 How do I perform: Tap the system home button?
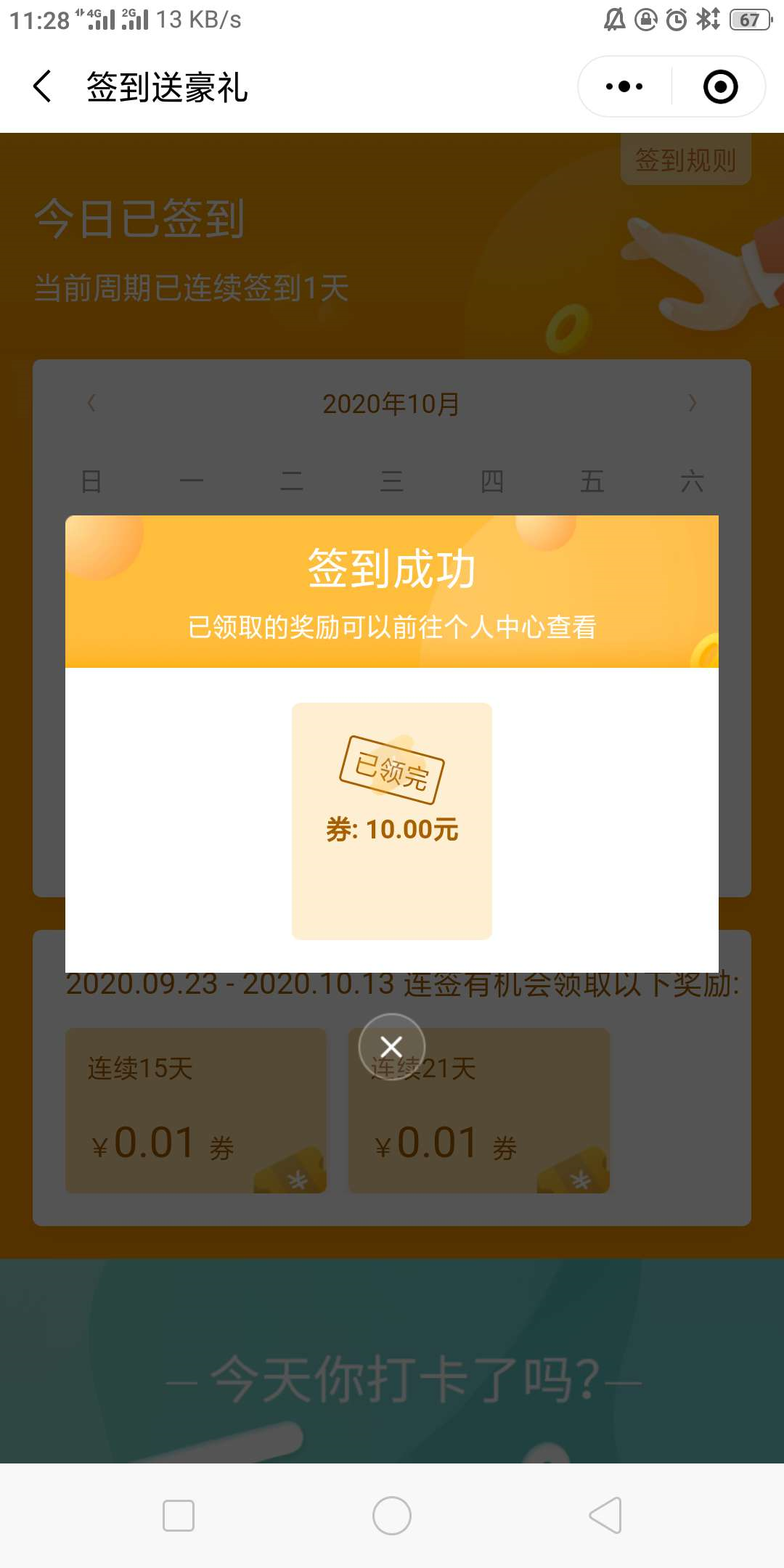[x=392, y=1516]
